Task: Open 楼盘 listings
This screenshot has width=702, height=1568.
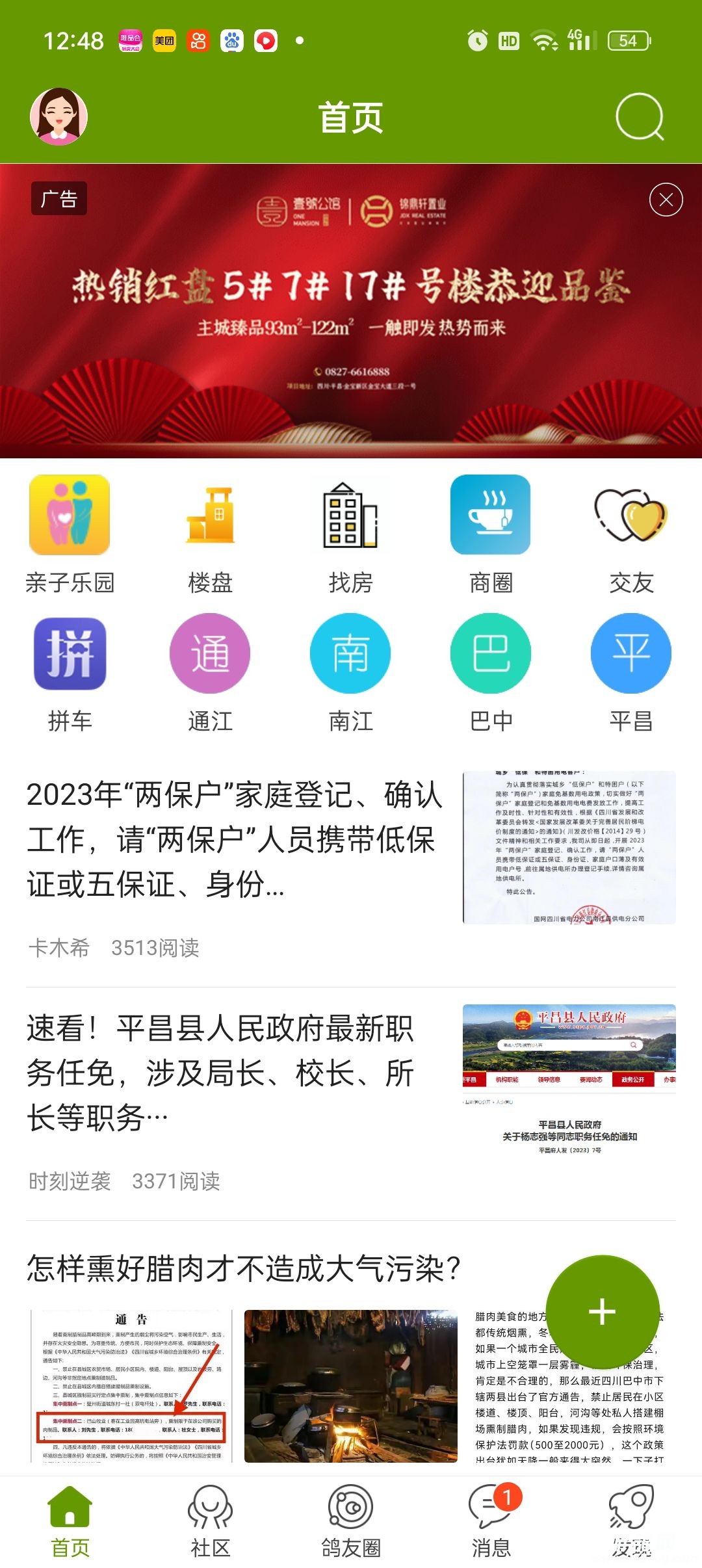Action: (x=210, y=534)
